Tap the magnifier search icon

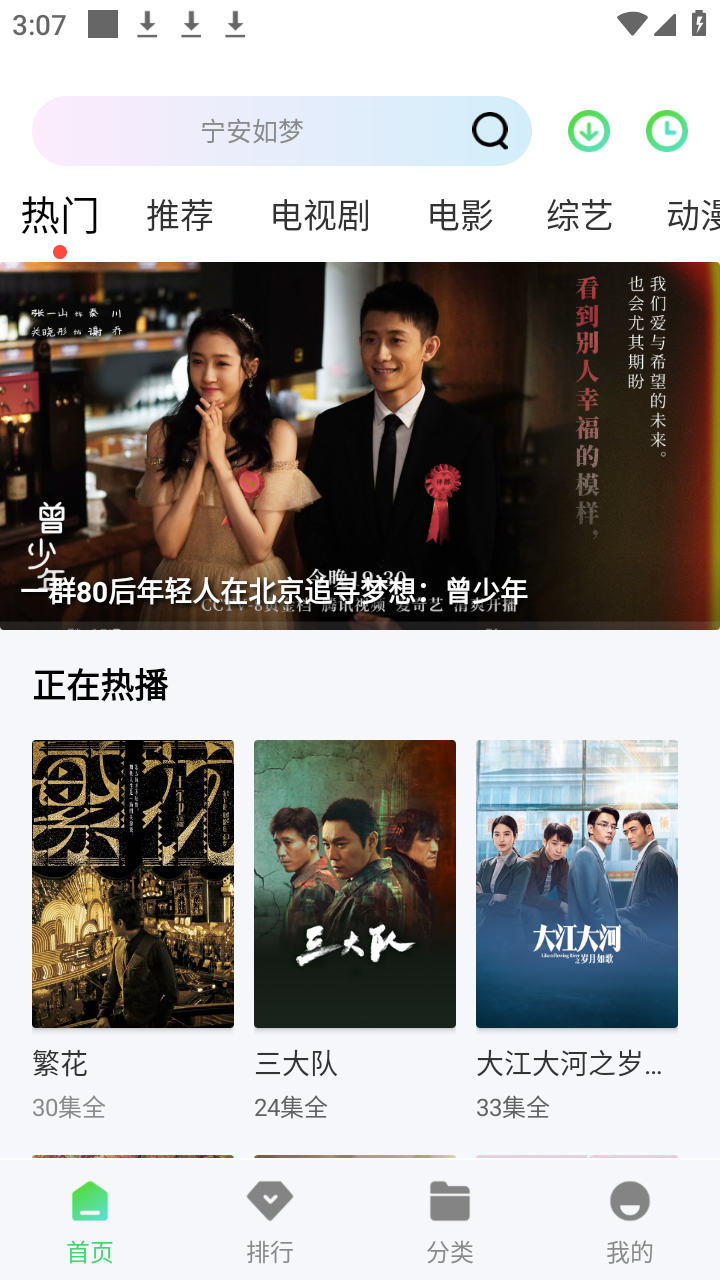point(488,130)
